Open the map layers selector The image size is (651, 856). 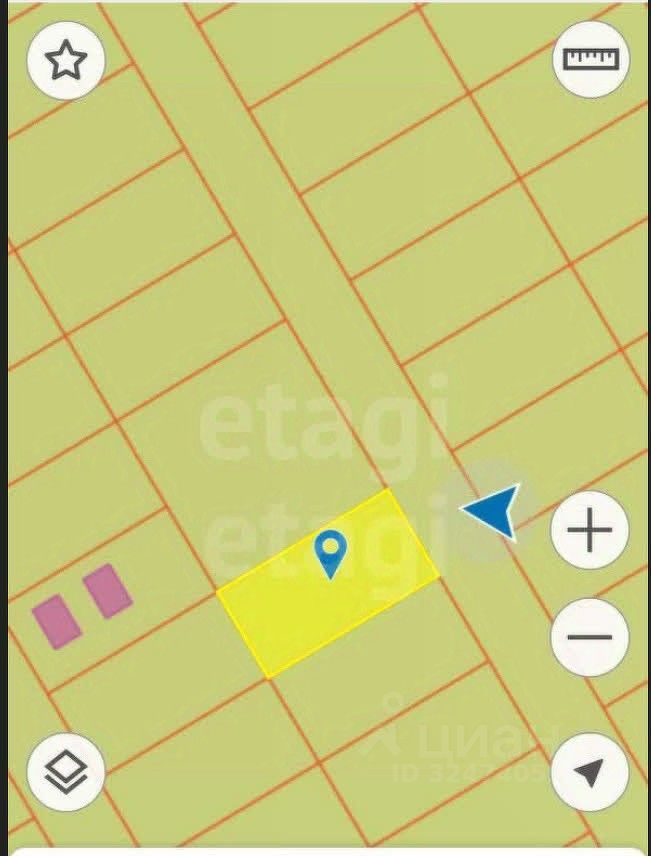point(66,772)
